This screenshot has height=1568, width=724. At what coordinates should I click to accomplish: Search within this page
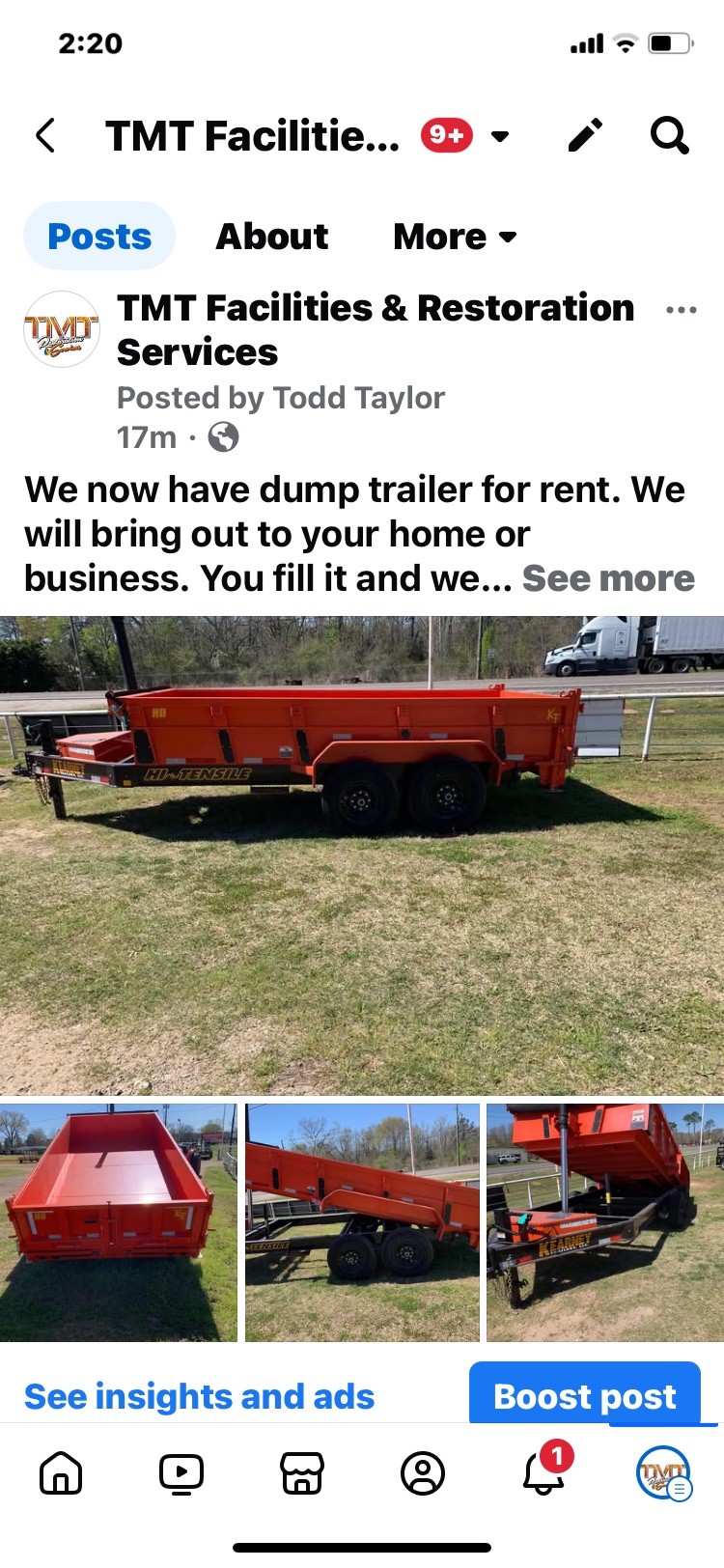click(669, 136)
